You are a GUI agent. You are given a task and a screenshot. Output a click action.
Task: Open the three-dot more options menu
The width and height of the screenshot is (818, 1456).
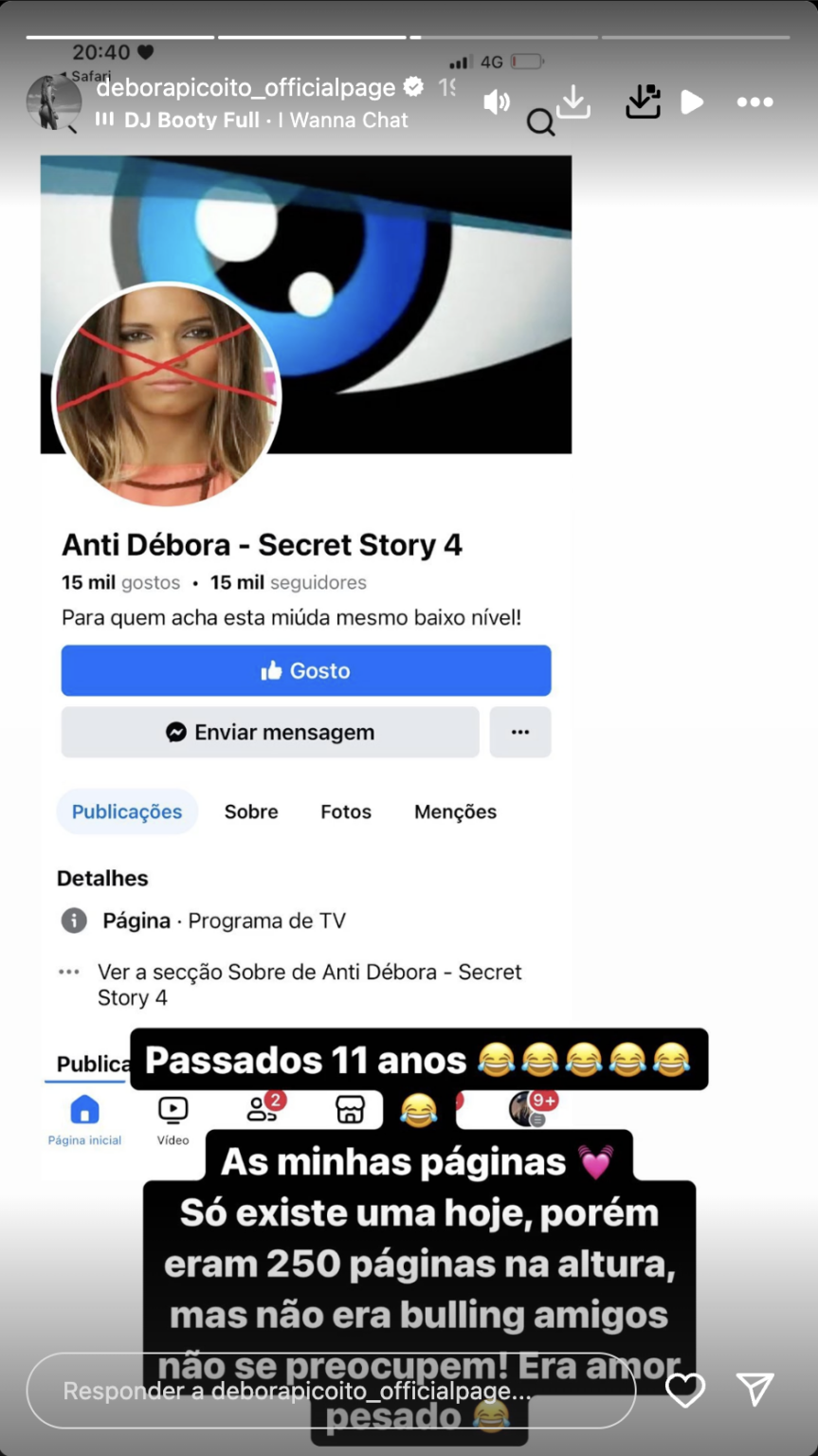click(754, 102)
